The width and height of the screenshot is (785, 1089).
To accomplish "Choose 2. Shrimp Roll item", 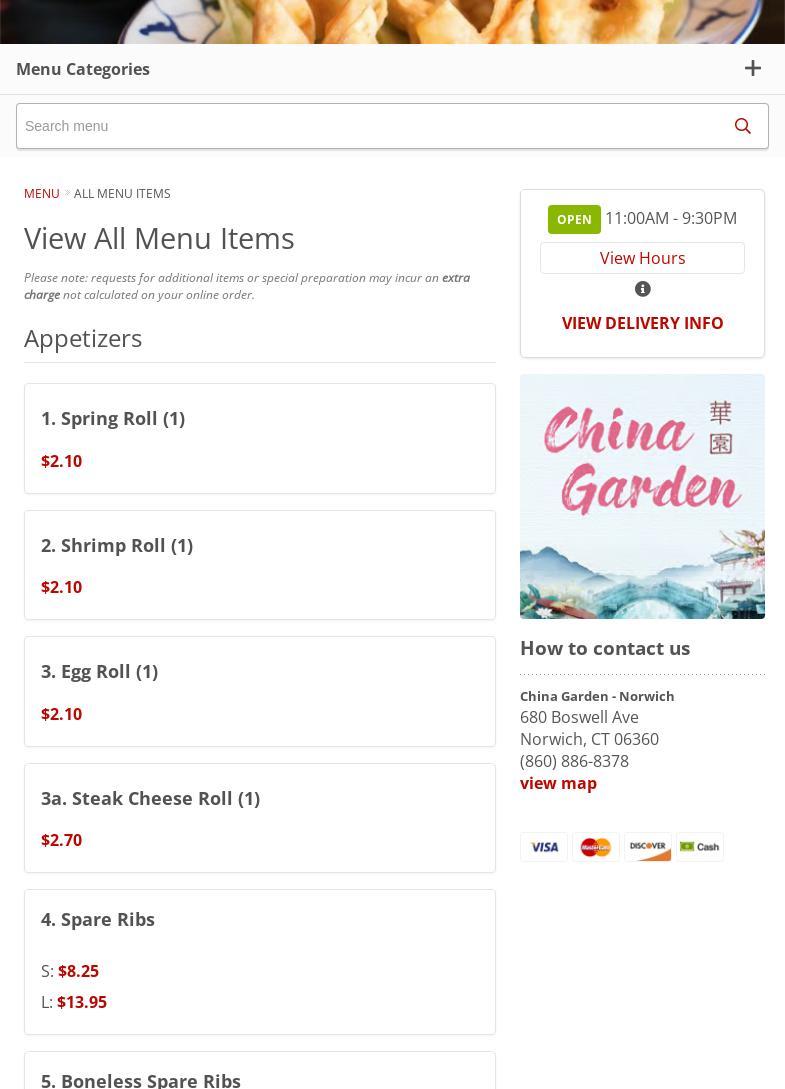I will click(259, 565).
